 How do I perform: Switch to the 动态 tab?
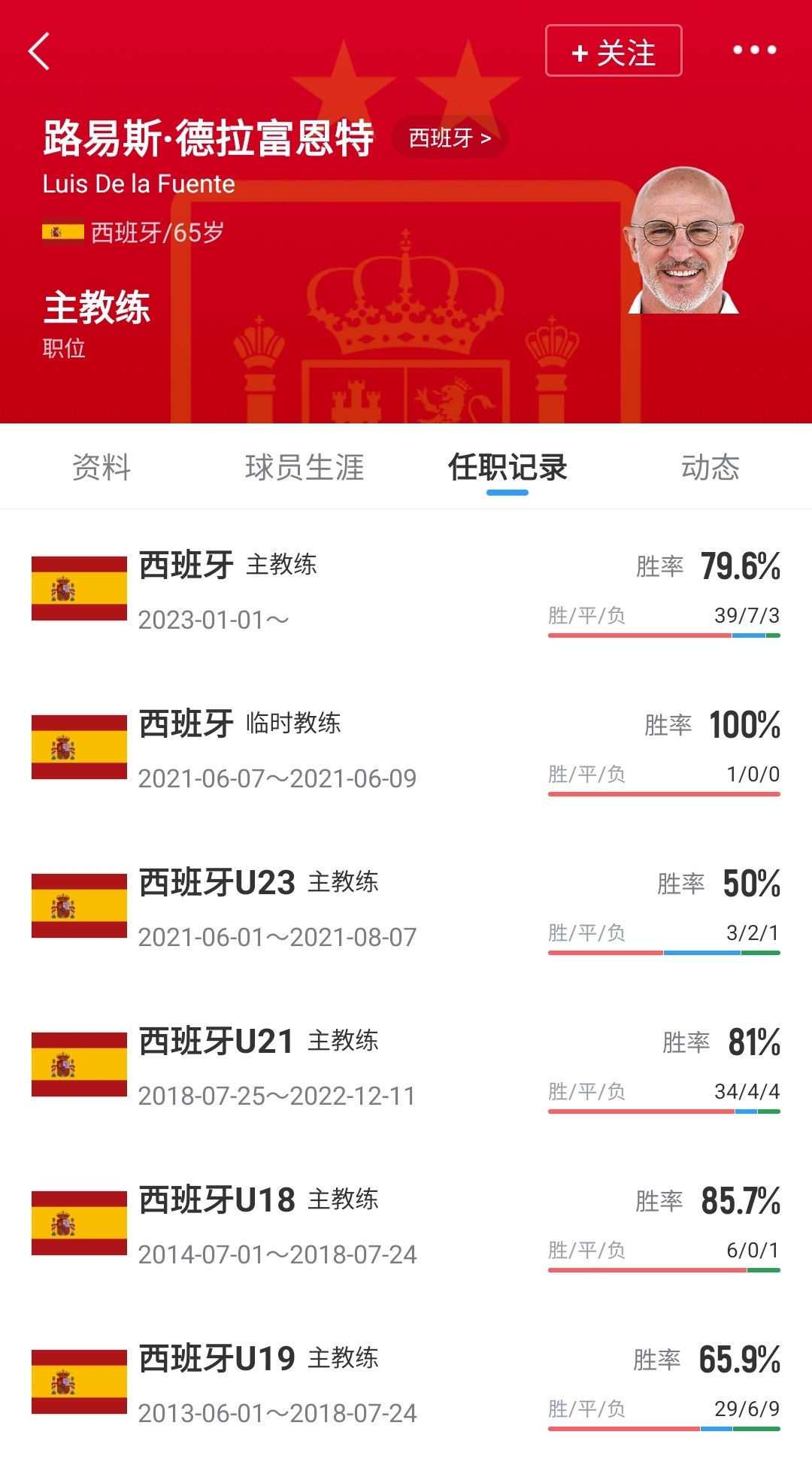[x=710, y=467]
